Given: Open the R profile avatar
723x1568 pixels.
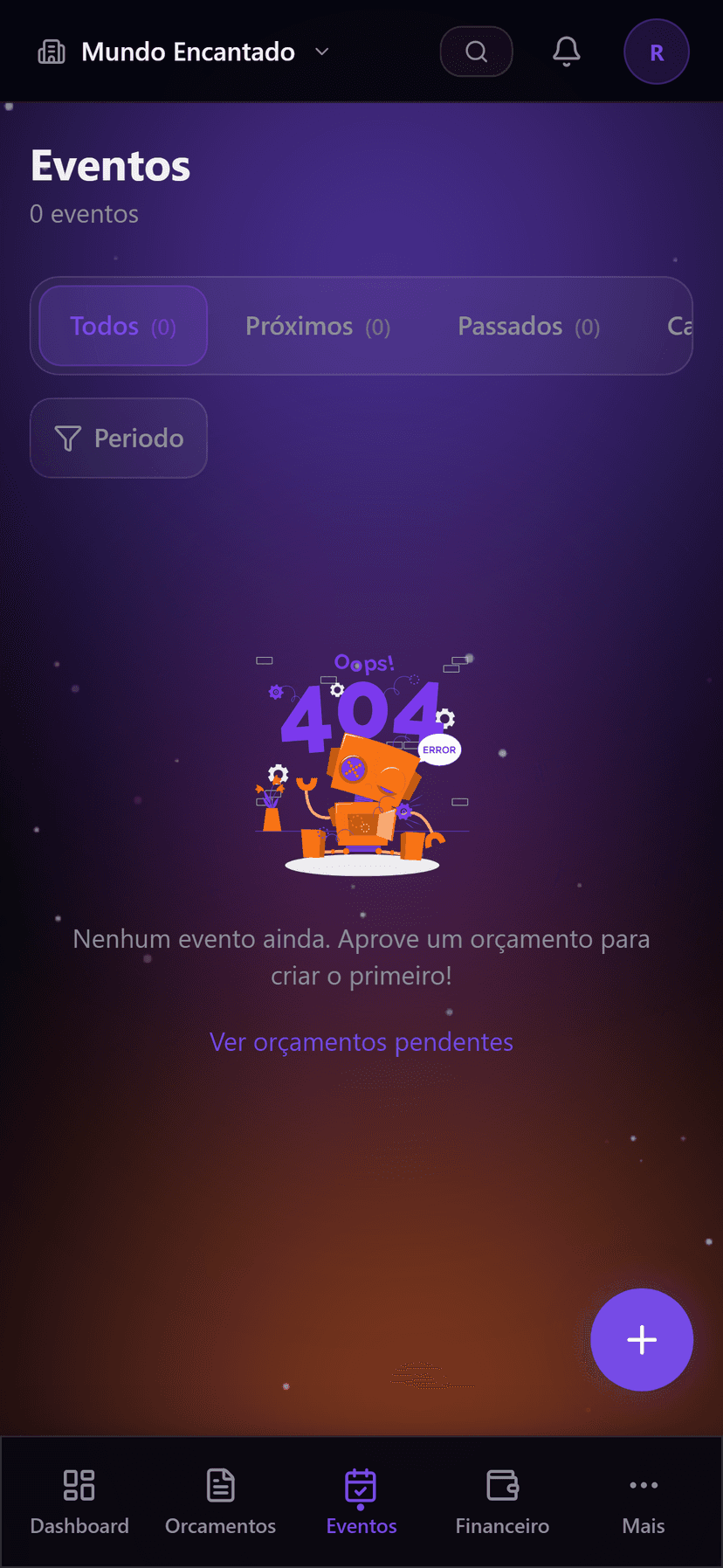Looking at the screenshot, I should (x=657, y=51).
